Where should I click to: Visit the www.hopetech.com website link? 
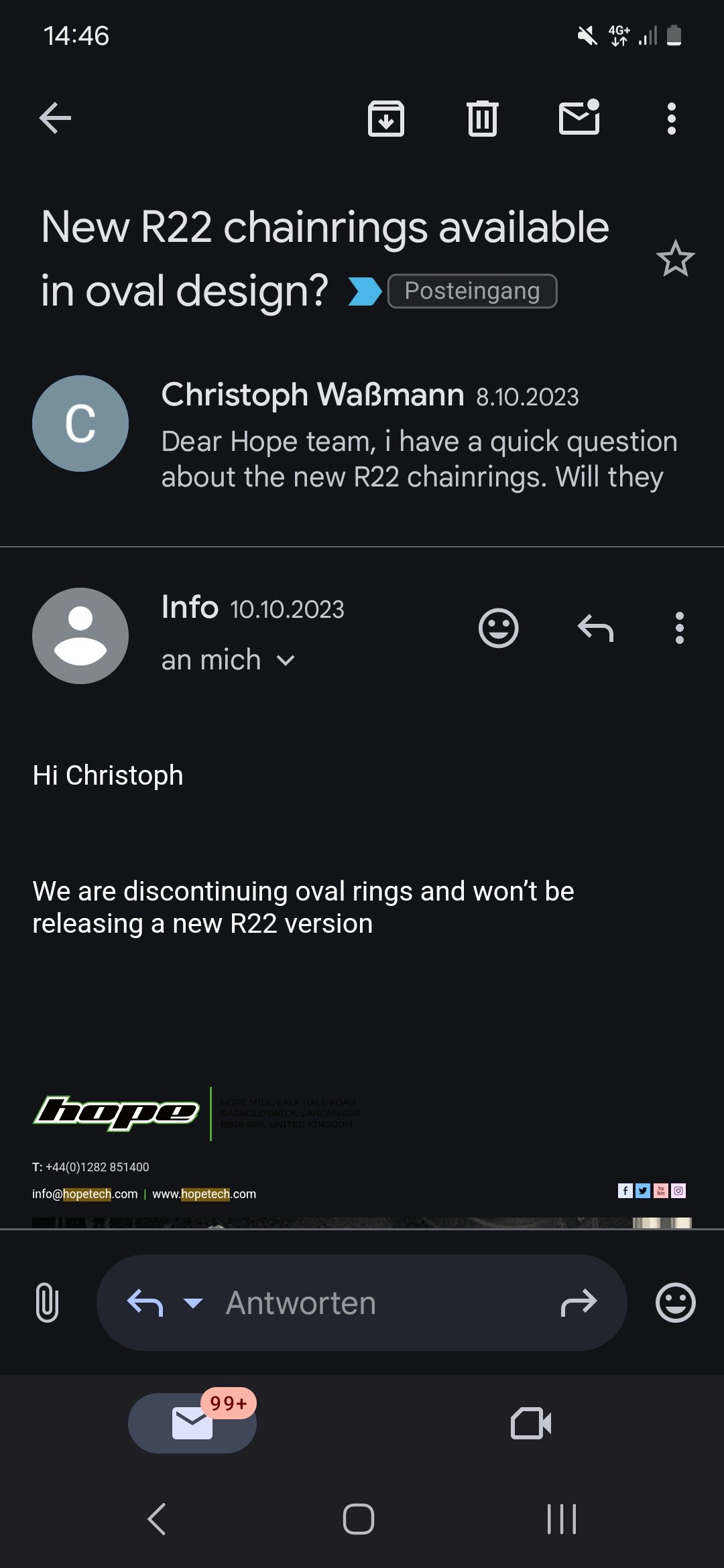pyautogui.click(x=204, y=1194)
